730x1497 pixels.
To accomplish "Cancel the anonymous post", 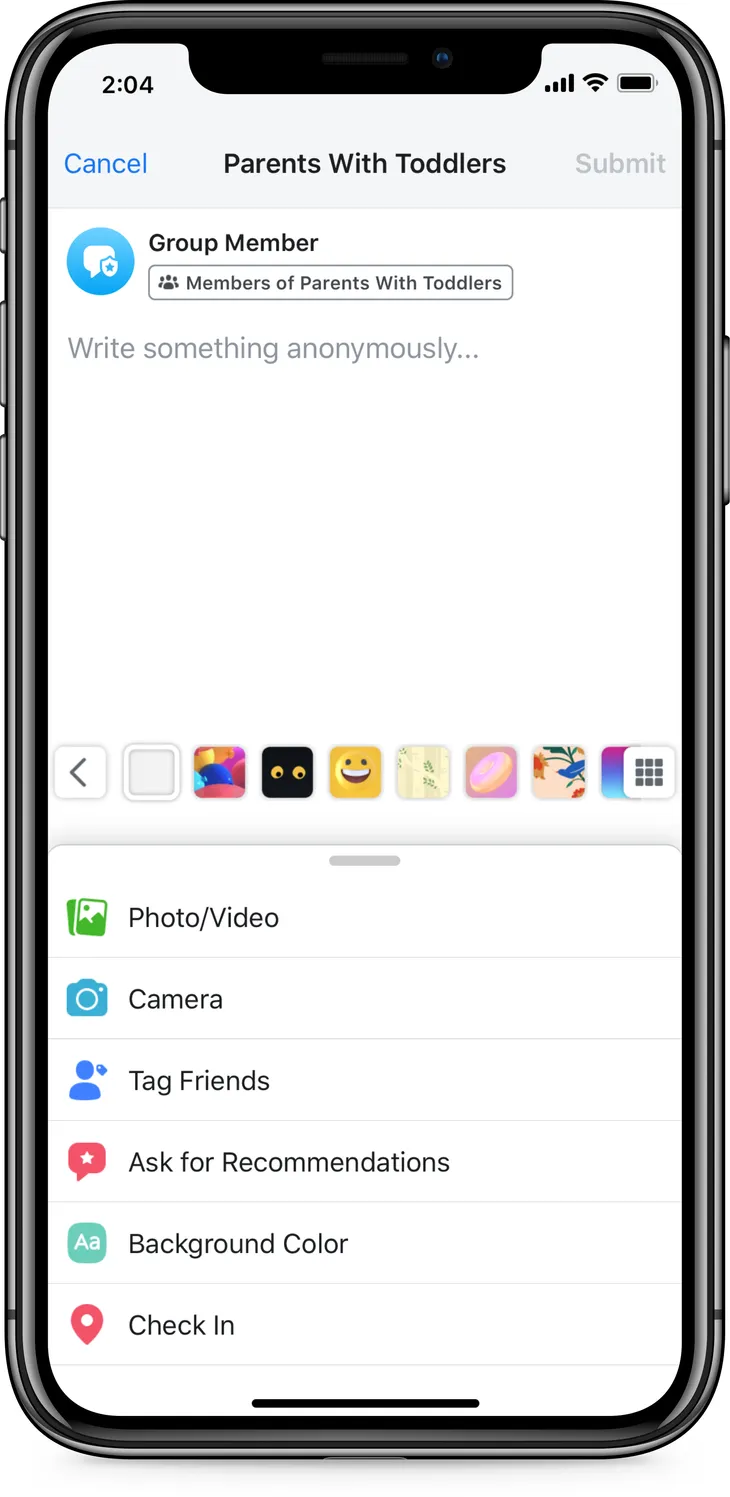I will click(x=105, y=163).
